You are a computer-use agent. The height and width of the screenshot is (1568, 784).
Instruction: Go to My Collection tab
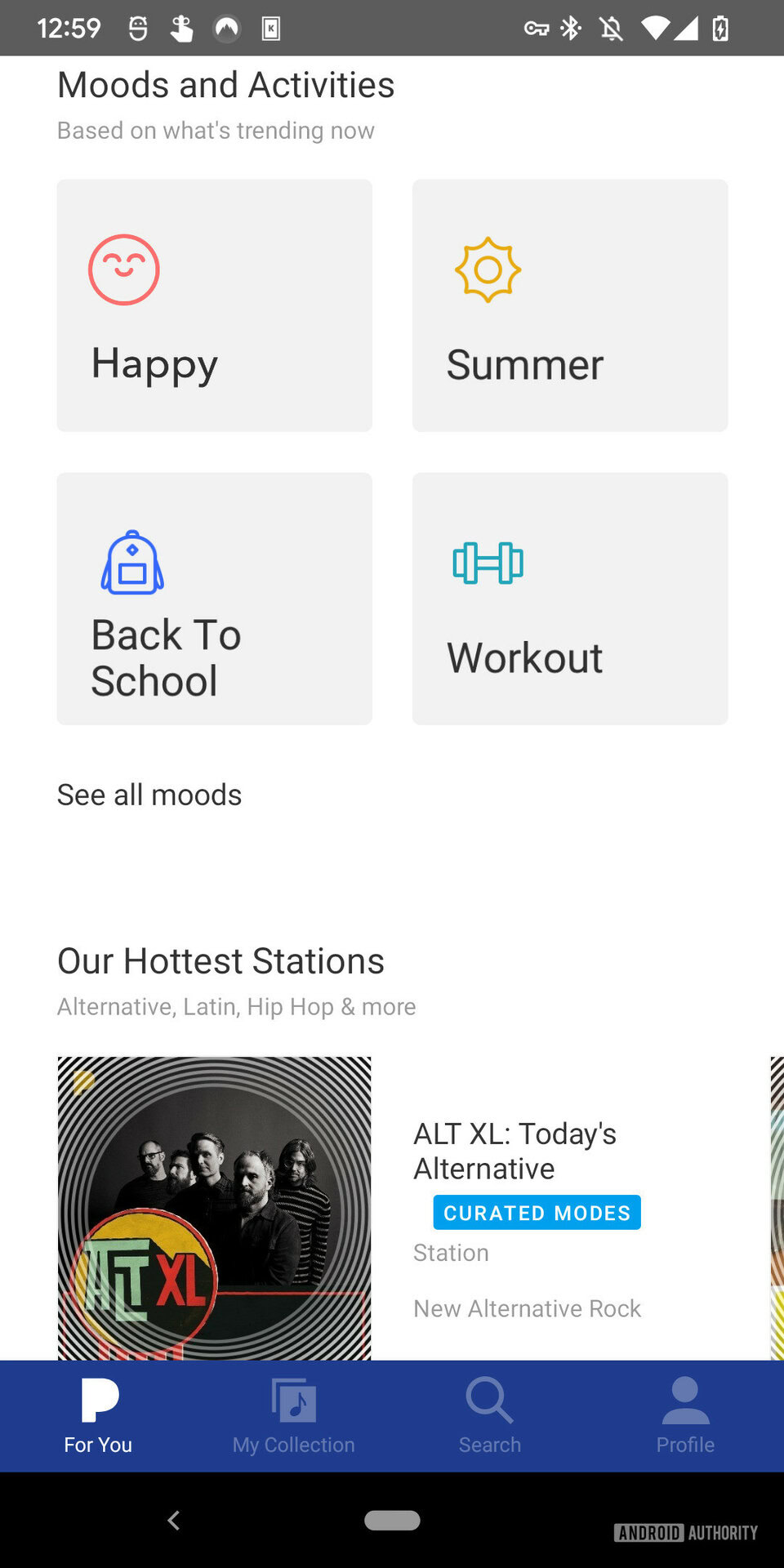(293, 1415)
